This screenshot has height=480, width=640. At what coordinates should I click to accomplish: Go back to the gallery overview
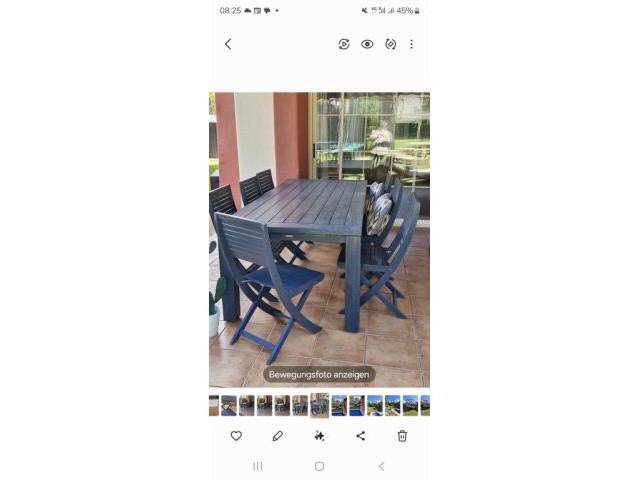(228, 44)
